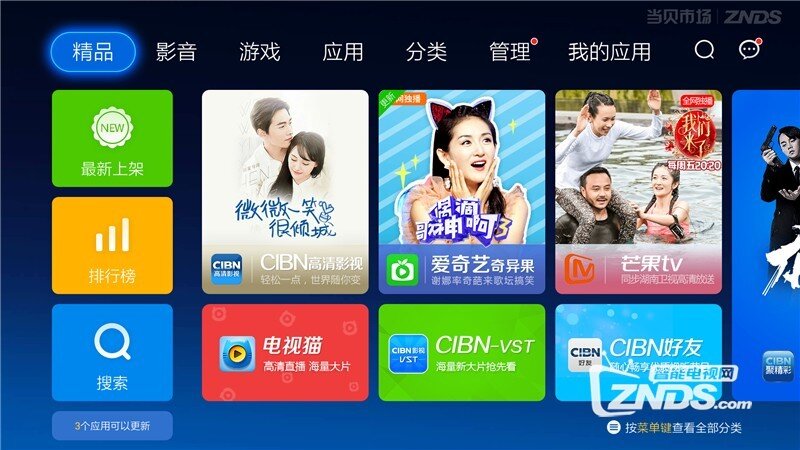Open 最新上架 new arrivals tile
Viewport: 800px width, 450px height.
(112, 139)
